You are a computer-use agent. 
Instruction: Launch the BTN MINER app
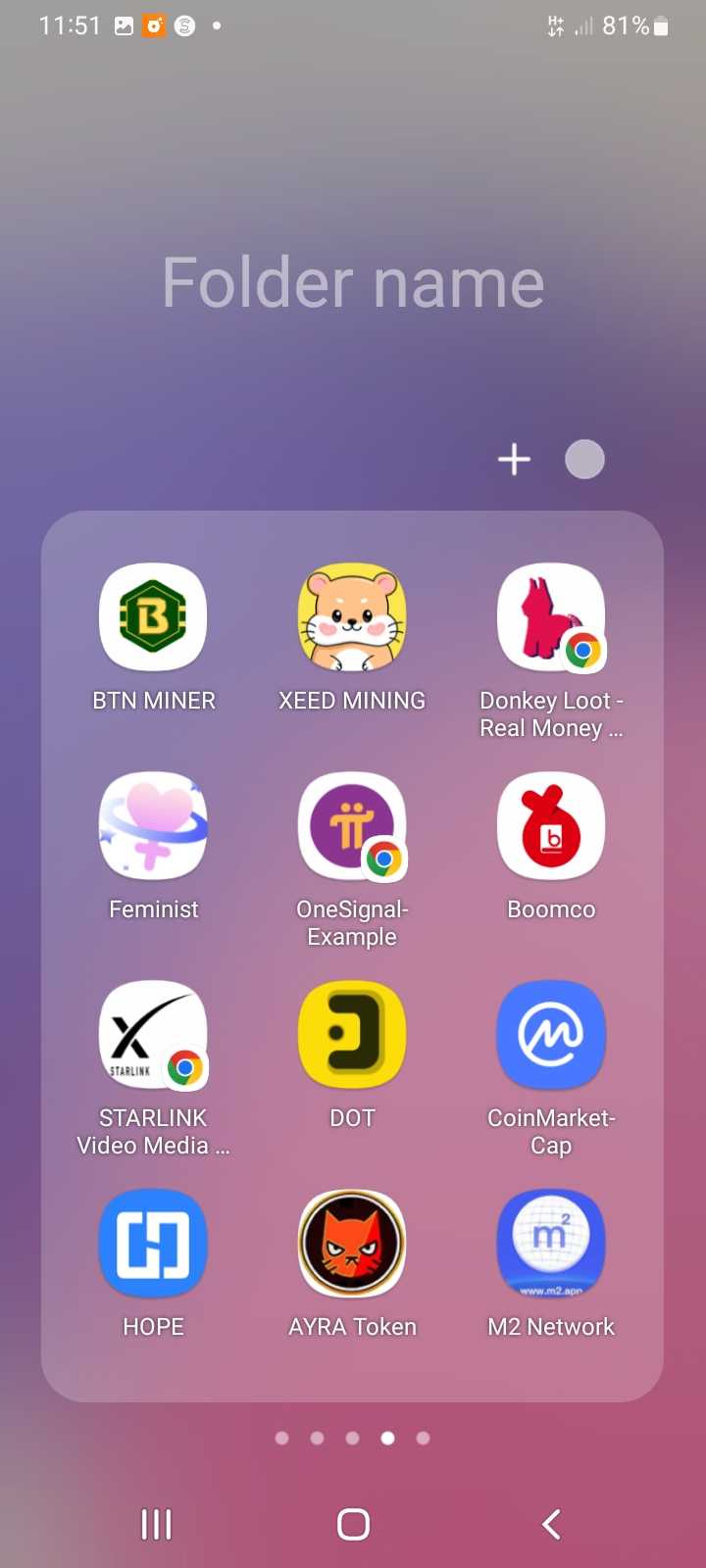pyautogui.click(x=153, y=617)
